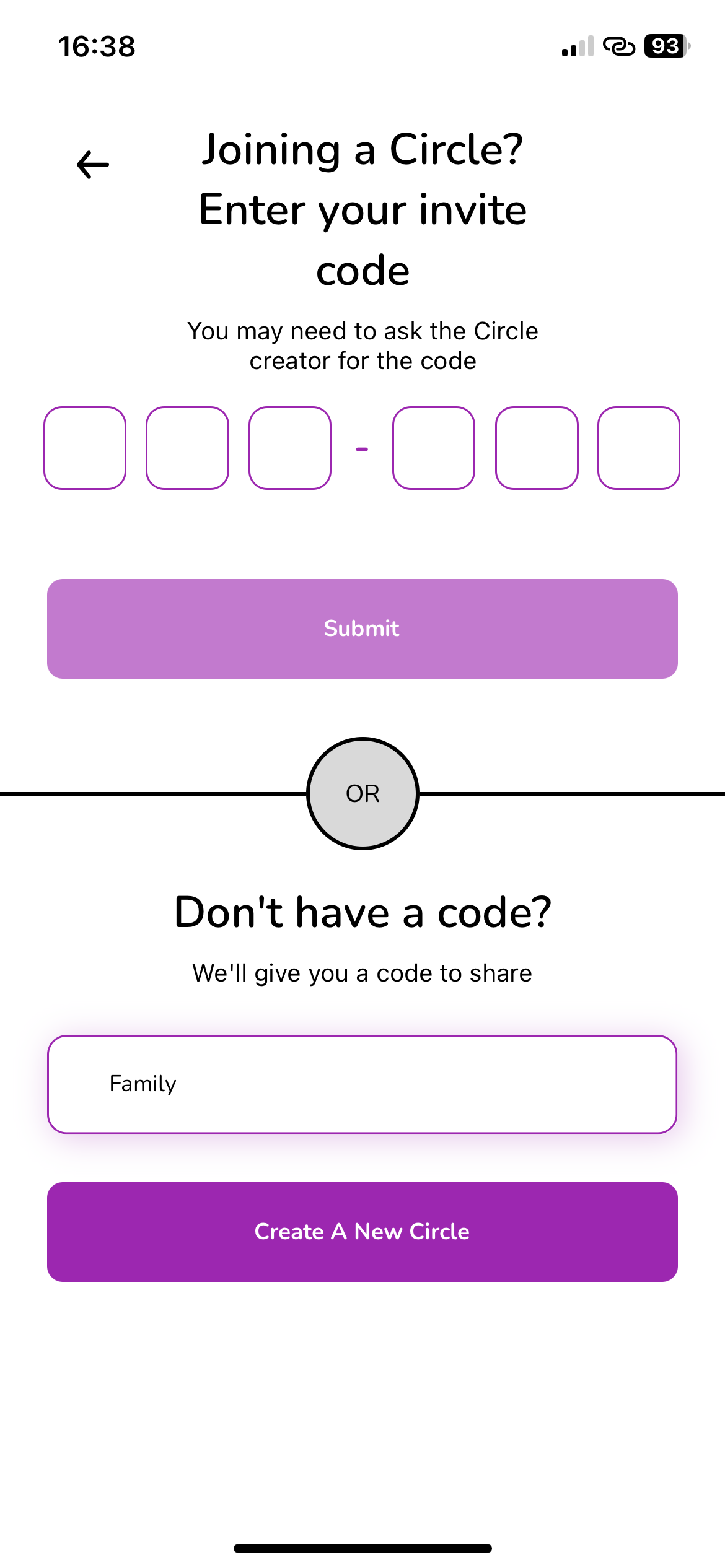
Task: Tap the fourth invite code box
Action: coord(434,448)
